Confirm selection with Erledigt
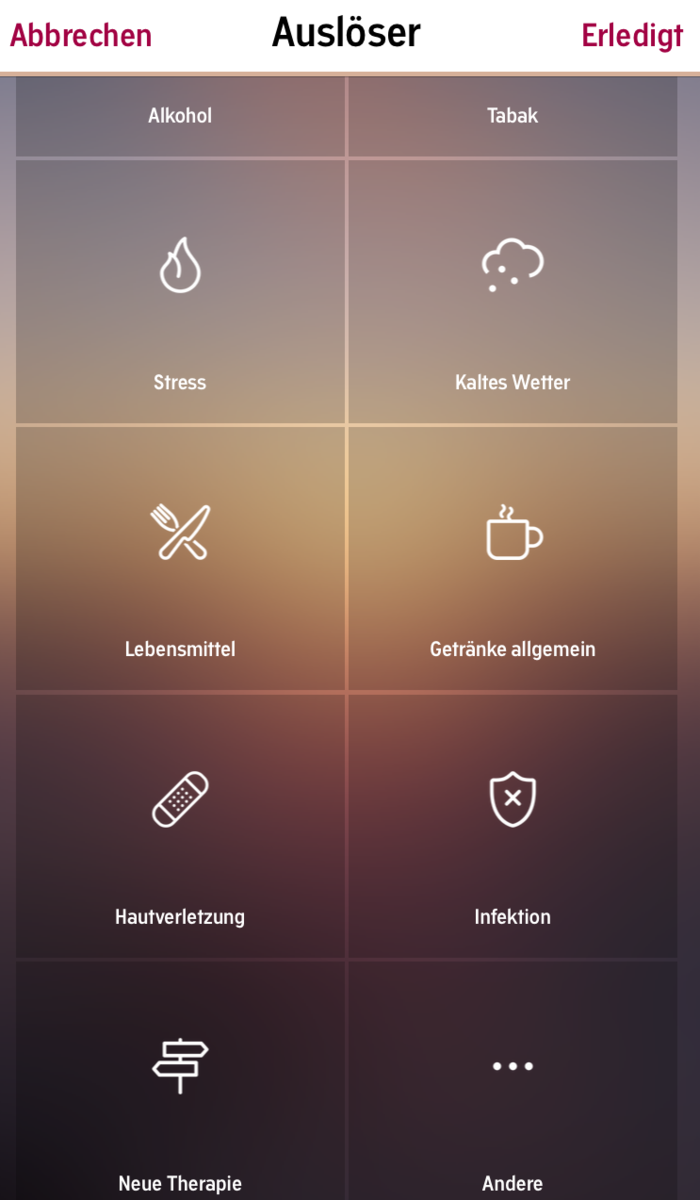Screen dimensions: 700x1200 632,36
